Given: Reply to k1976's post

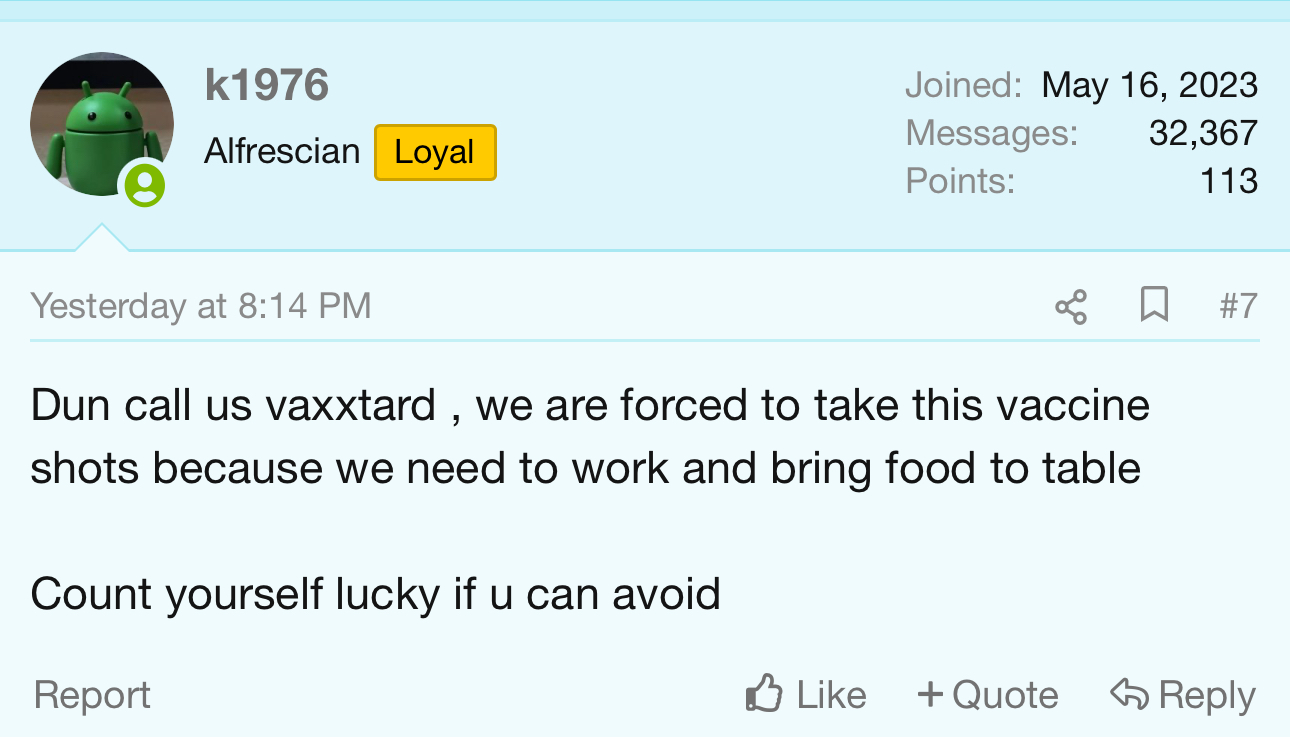Looking at the screenshot, I should [x=1183, y=695].
